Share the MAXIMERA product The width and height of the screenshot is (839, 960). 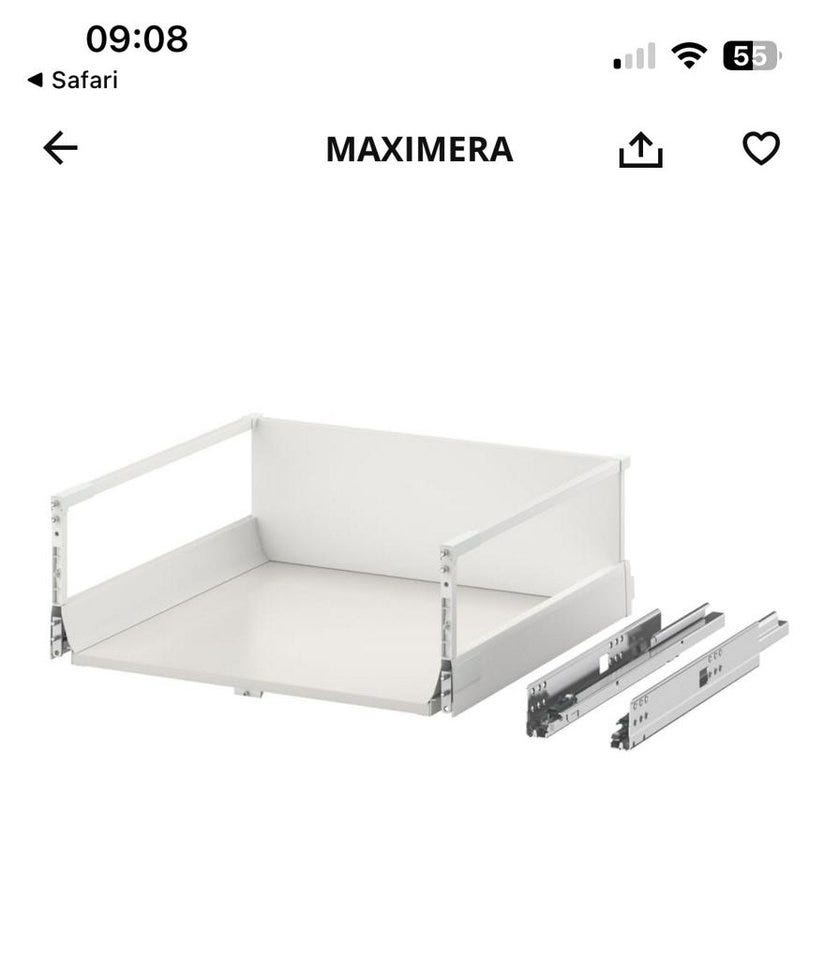point(641,150)
